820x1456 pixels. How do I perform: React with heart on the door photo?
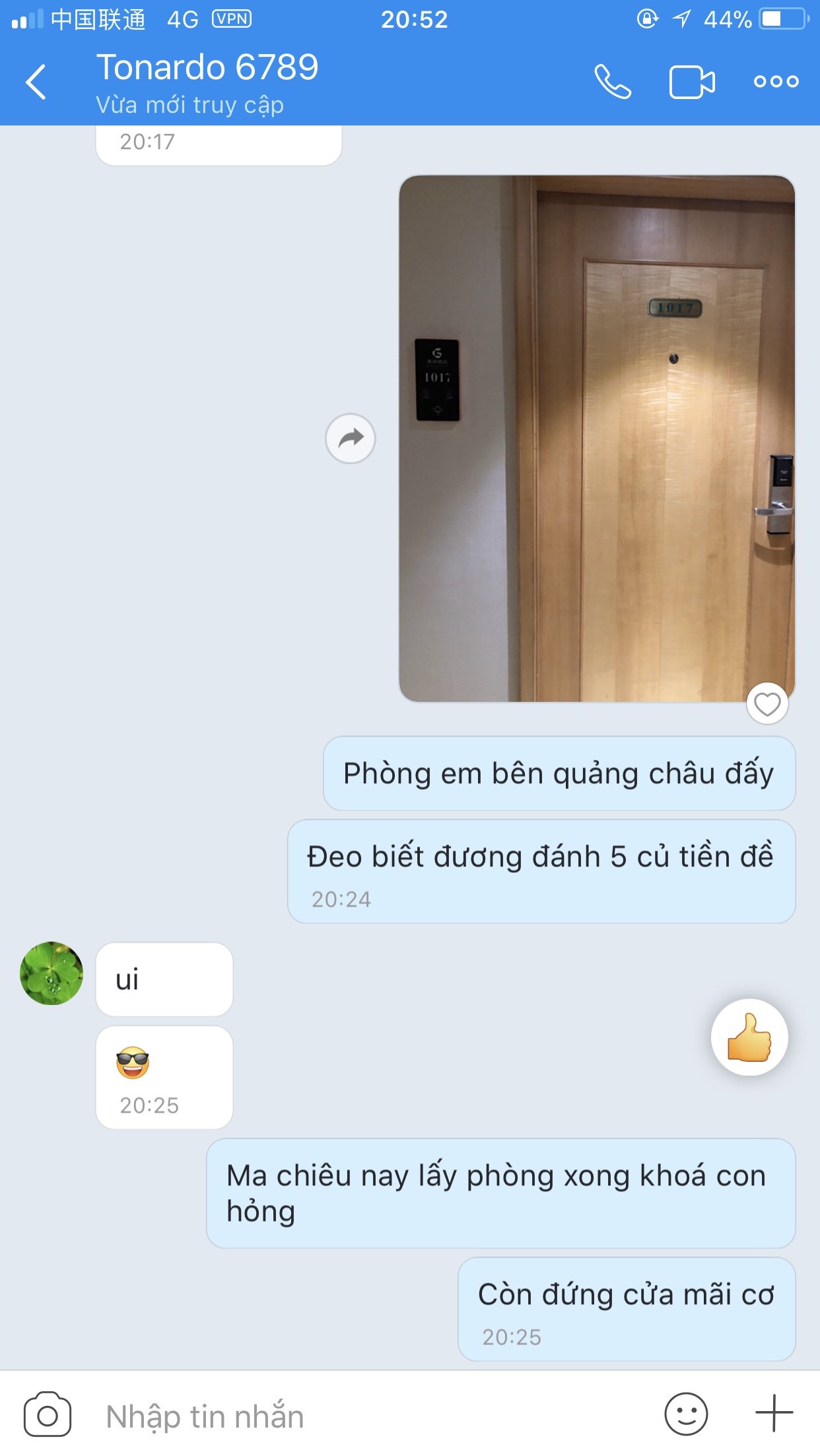pyautogui.click(x=767, y=704)
